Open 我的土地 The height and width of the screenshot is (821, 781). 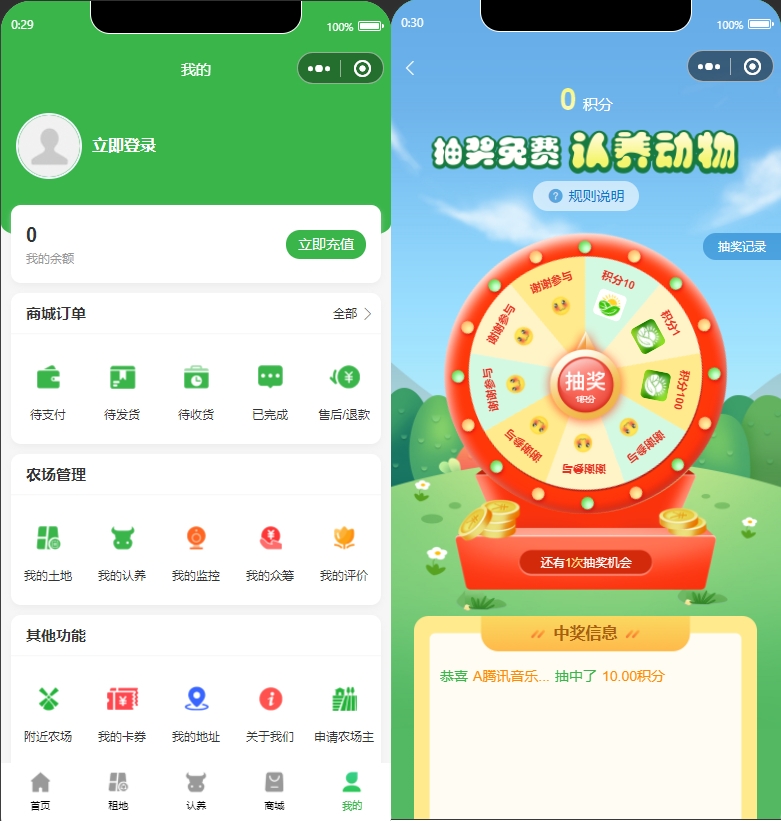pos(48,552)
